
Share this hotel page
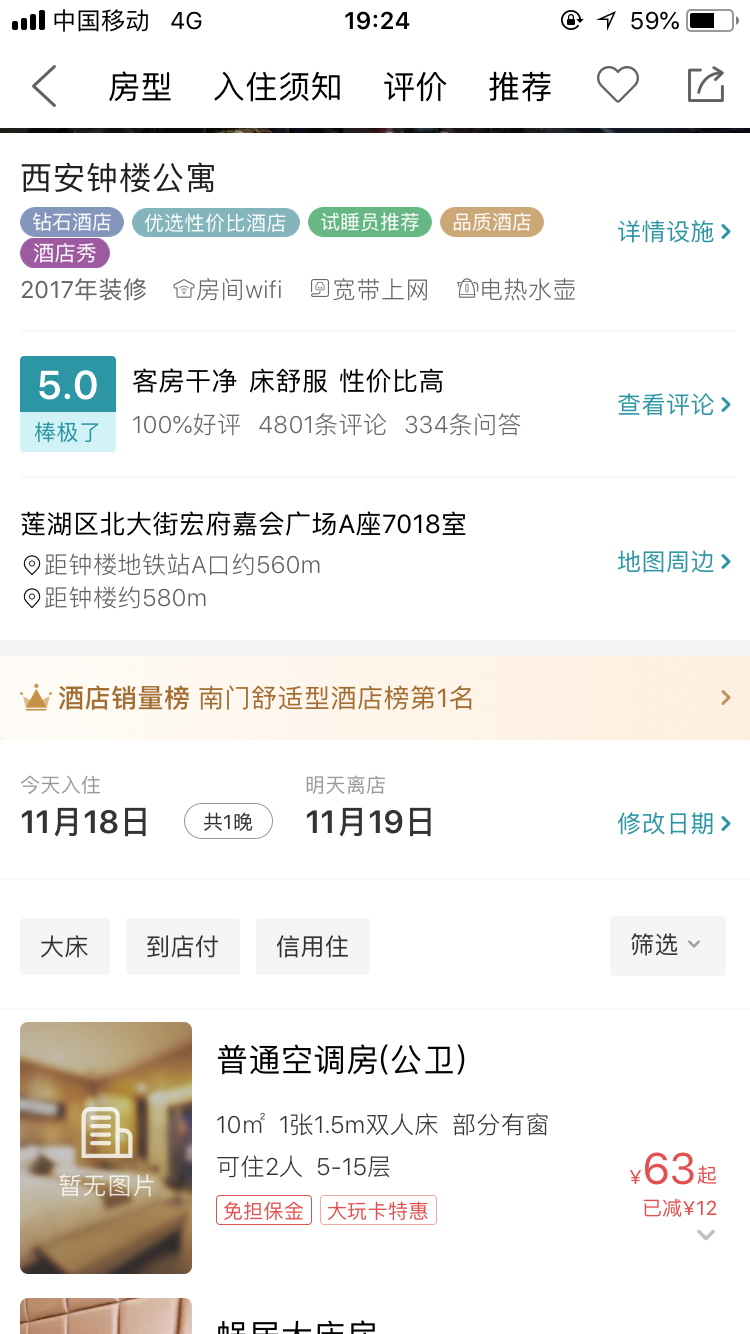[x=705, y=85]
